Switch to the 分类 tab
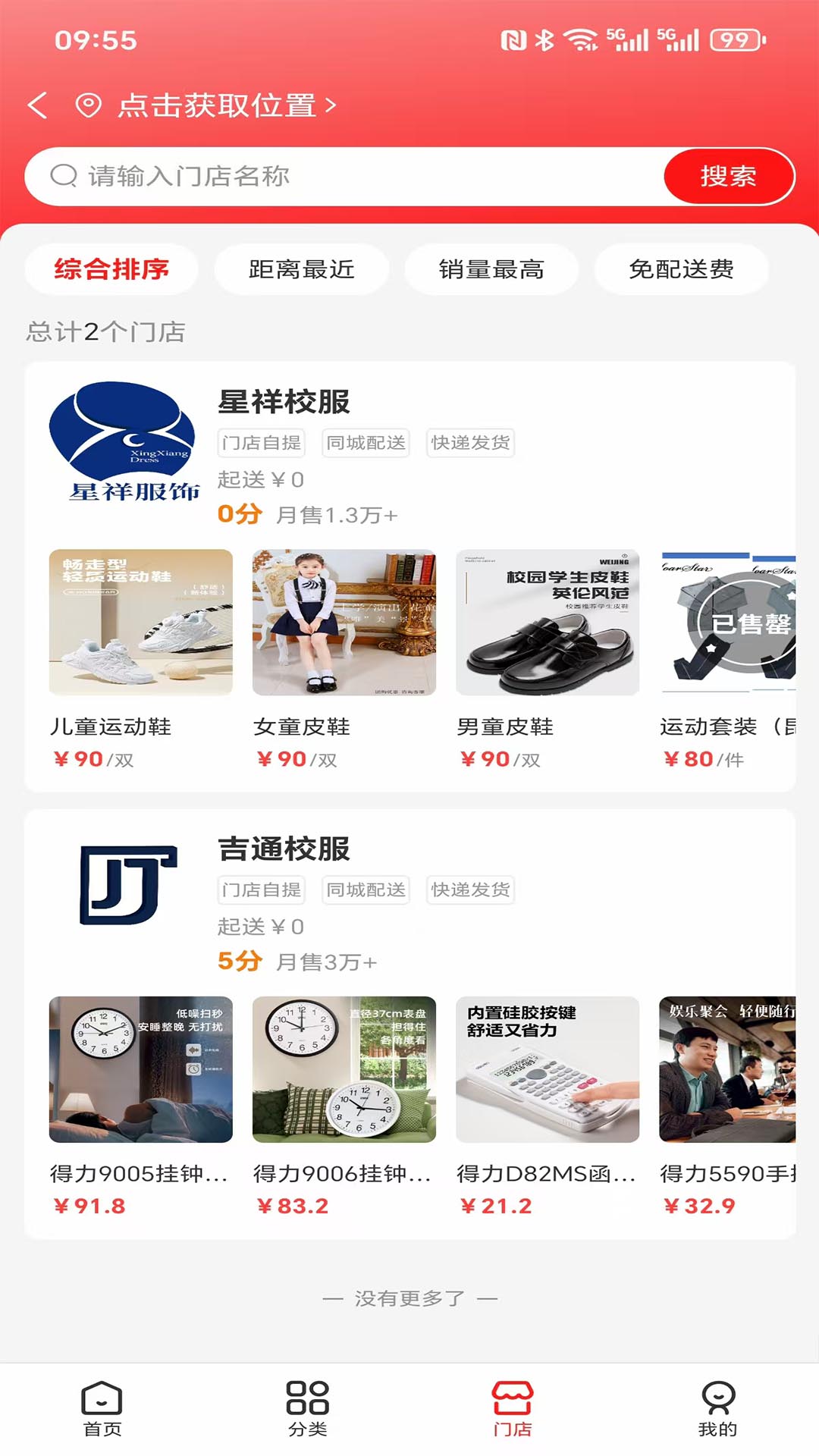This screenshot has height=1456, width=819. pos(307,1409)
